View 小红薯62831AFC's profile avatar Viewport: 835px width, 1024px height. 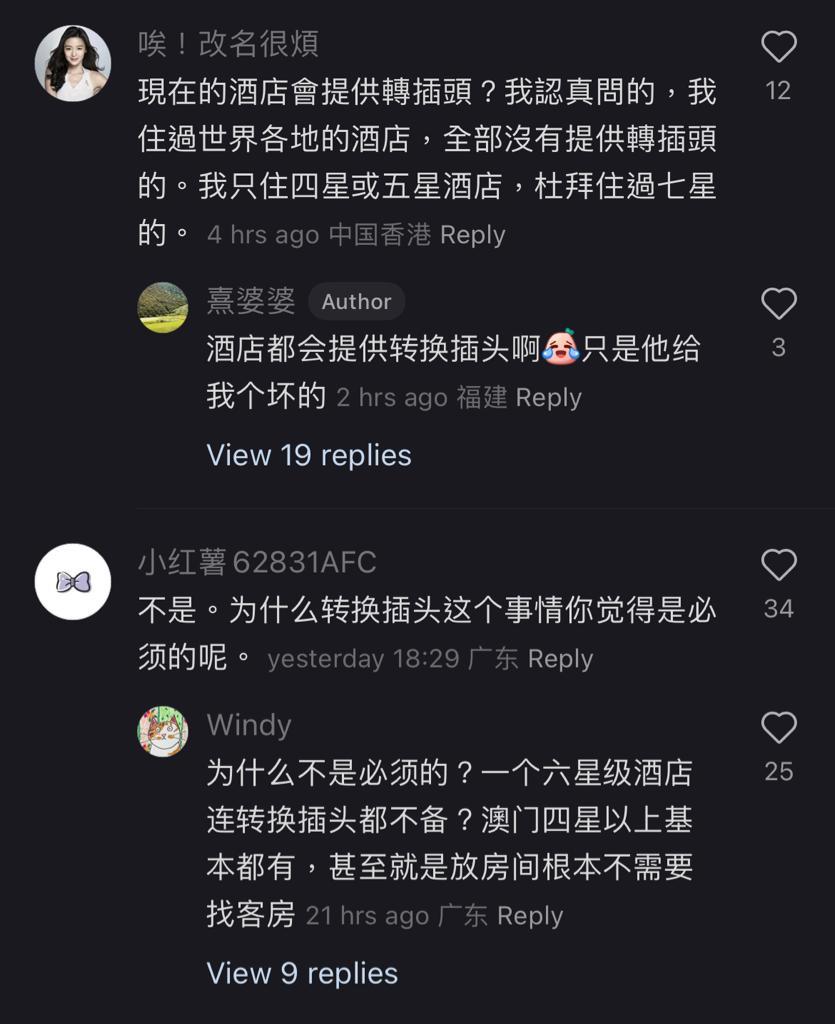coord(73,581)
